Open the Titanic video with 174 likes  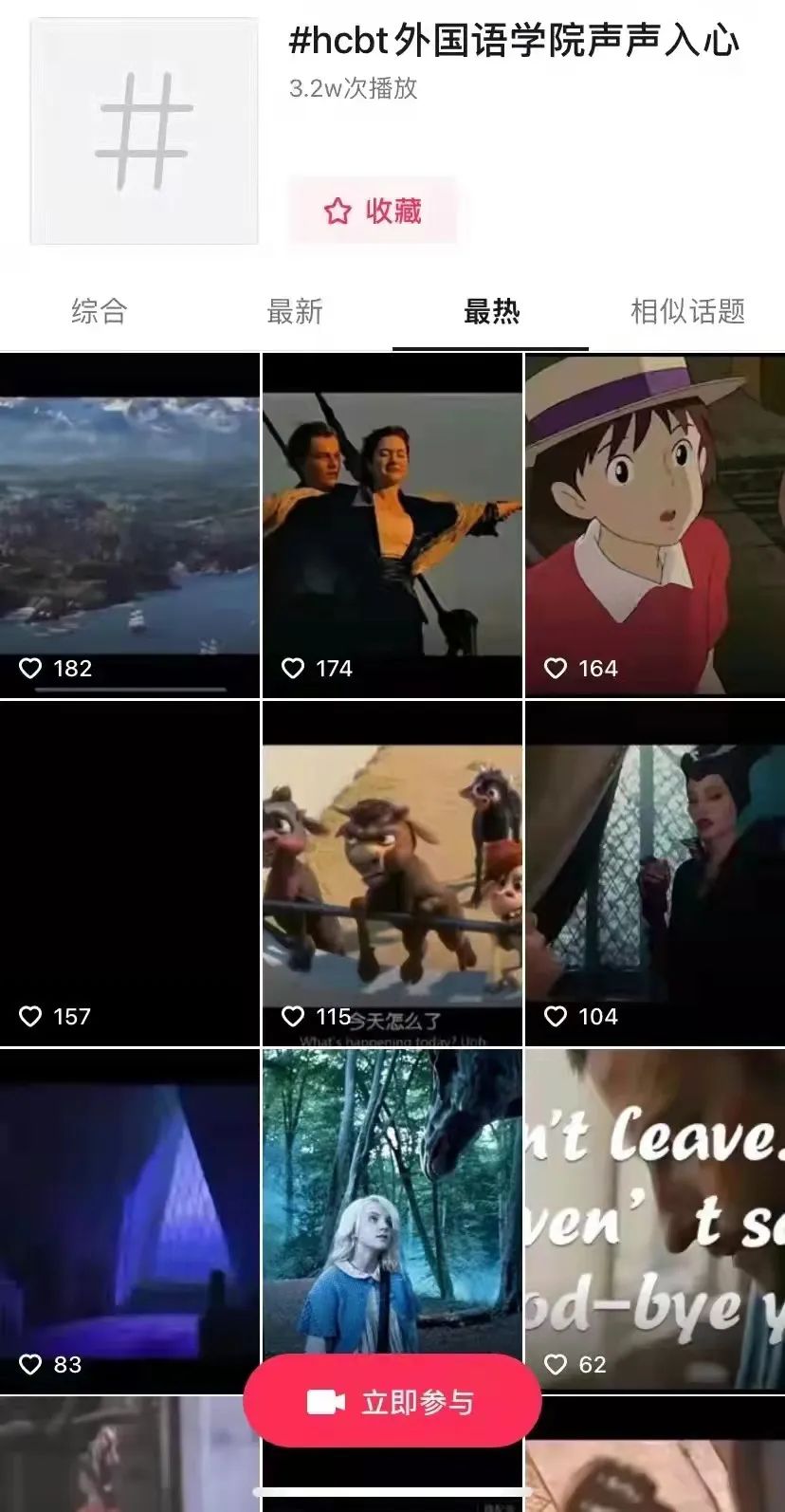[392, 525]
